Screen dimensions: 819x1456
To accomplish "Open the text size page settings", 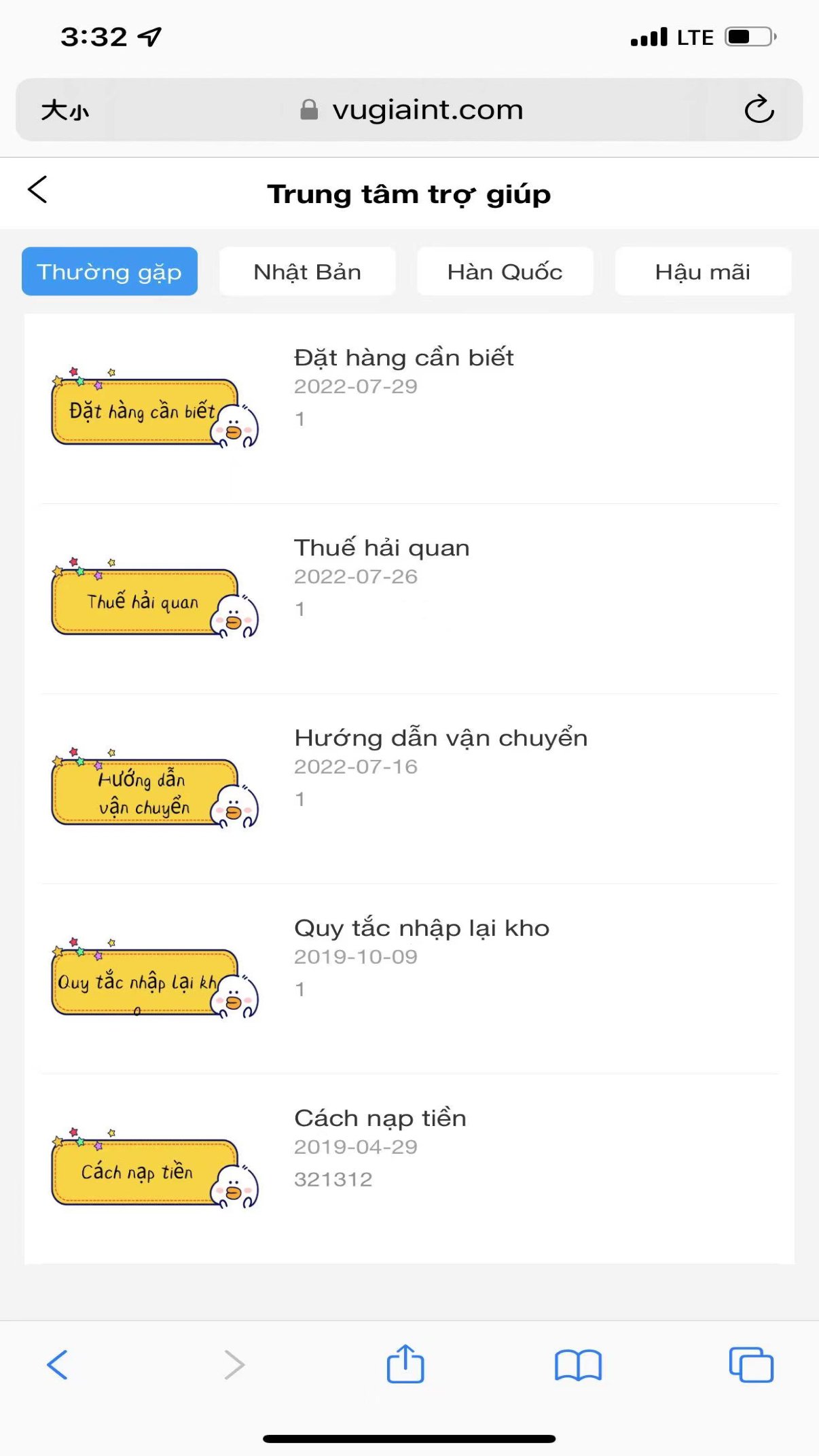I will pyautogui.click(x=65, y=110).
